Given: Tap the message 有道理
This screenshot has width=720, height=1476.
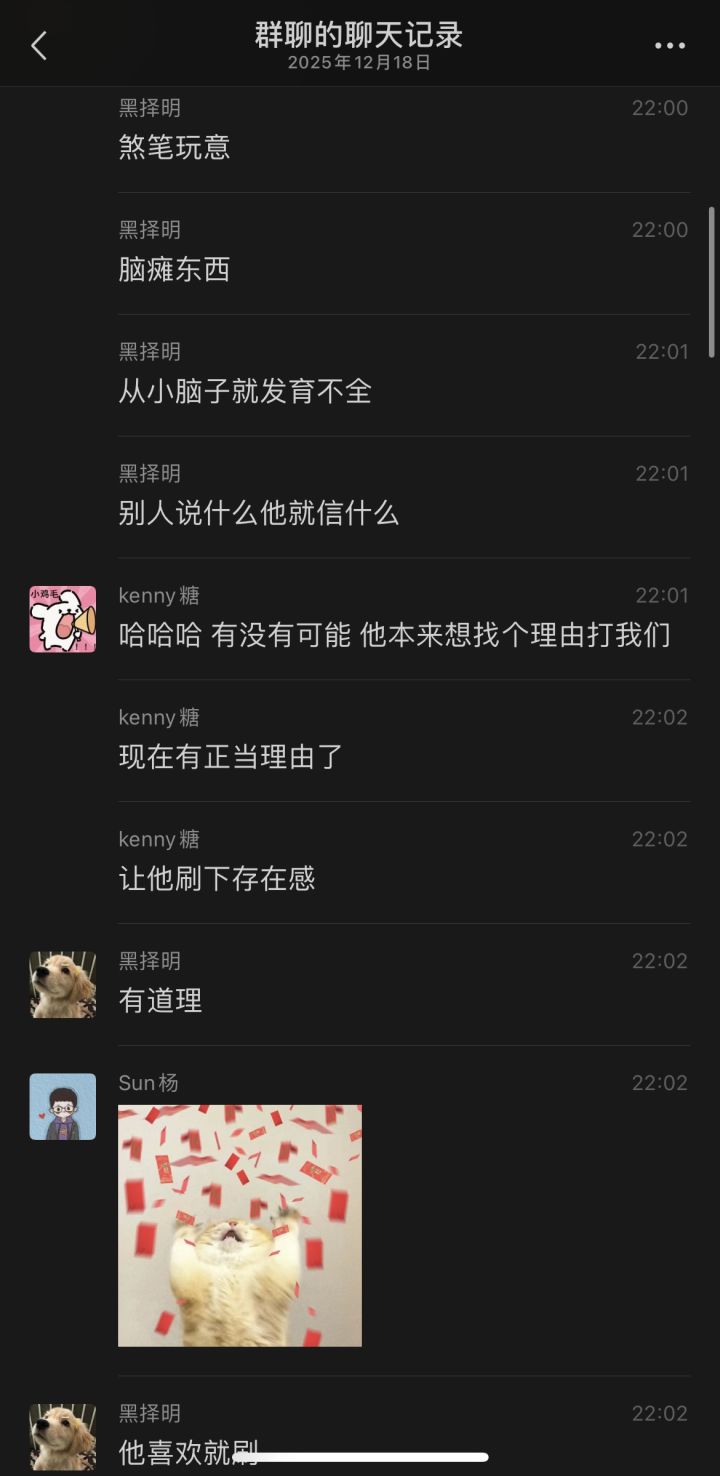Looking at the screenshot, I should tap(158, 1001).
